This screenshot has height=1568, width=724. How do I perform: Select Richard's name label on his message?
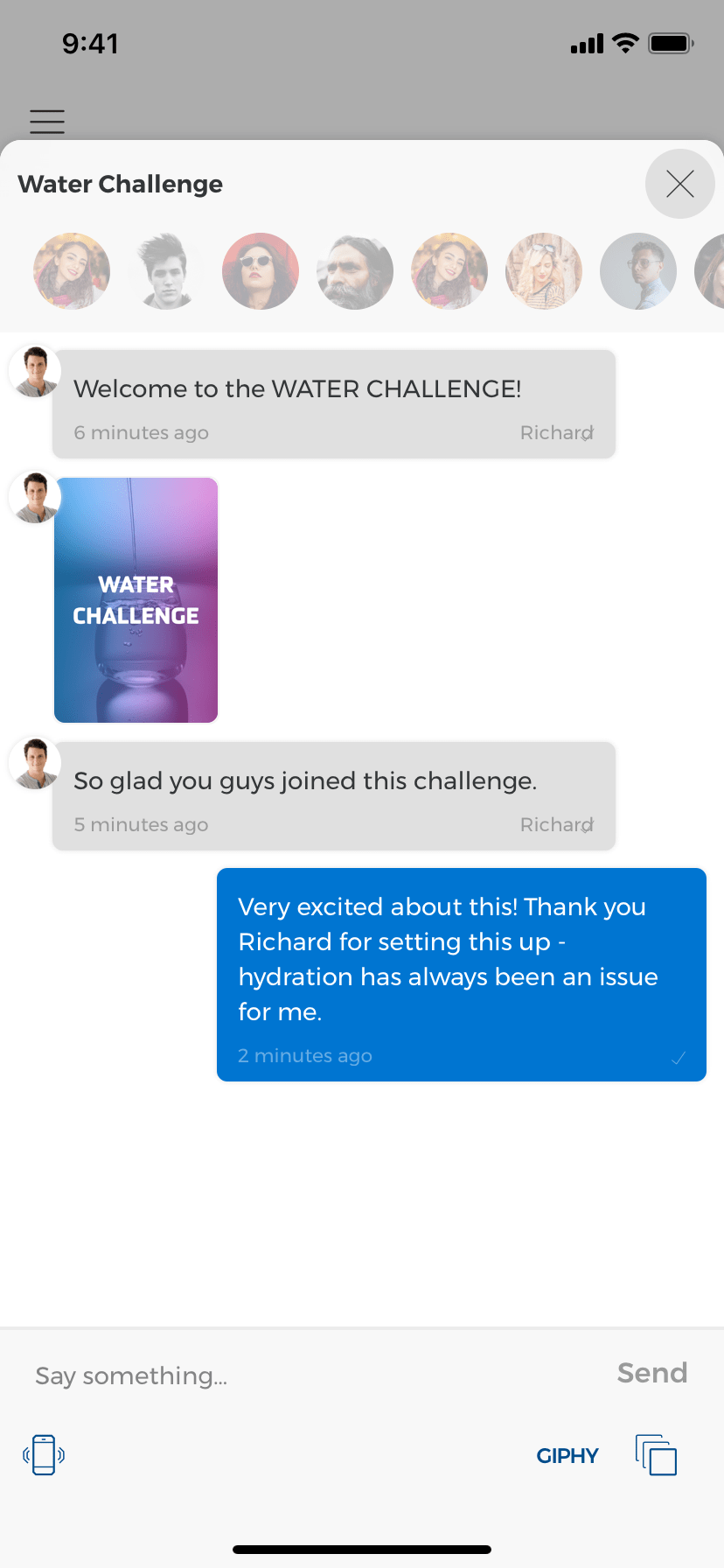pos(556,432)
